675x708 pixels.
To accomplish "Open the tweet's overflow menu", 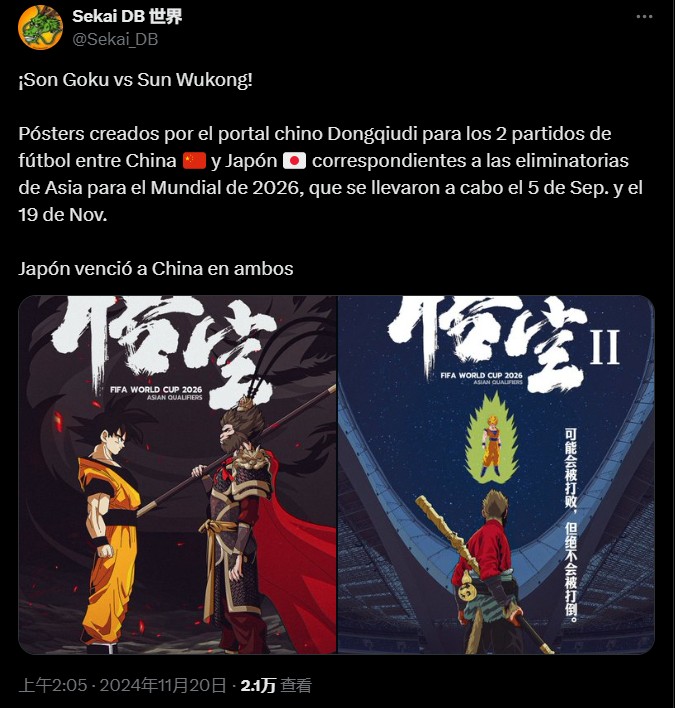I will click(646, 18).
